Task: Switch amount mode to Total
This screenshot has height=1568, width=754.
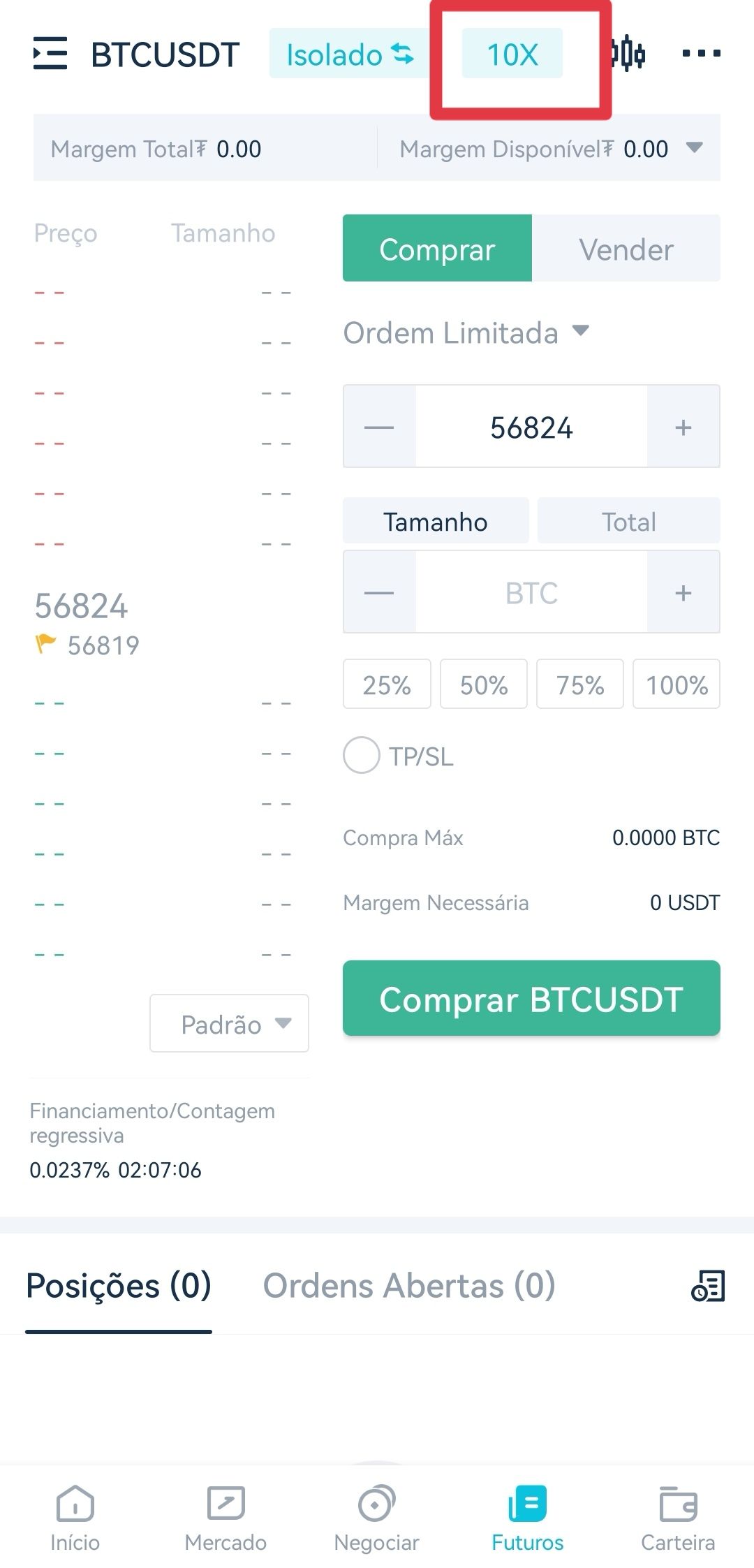Action: point(628,521)
